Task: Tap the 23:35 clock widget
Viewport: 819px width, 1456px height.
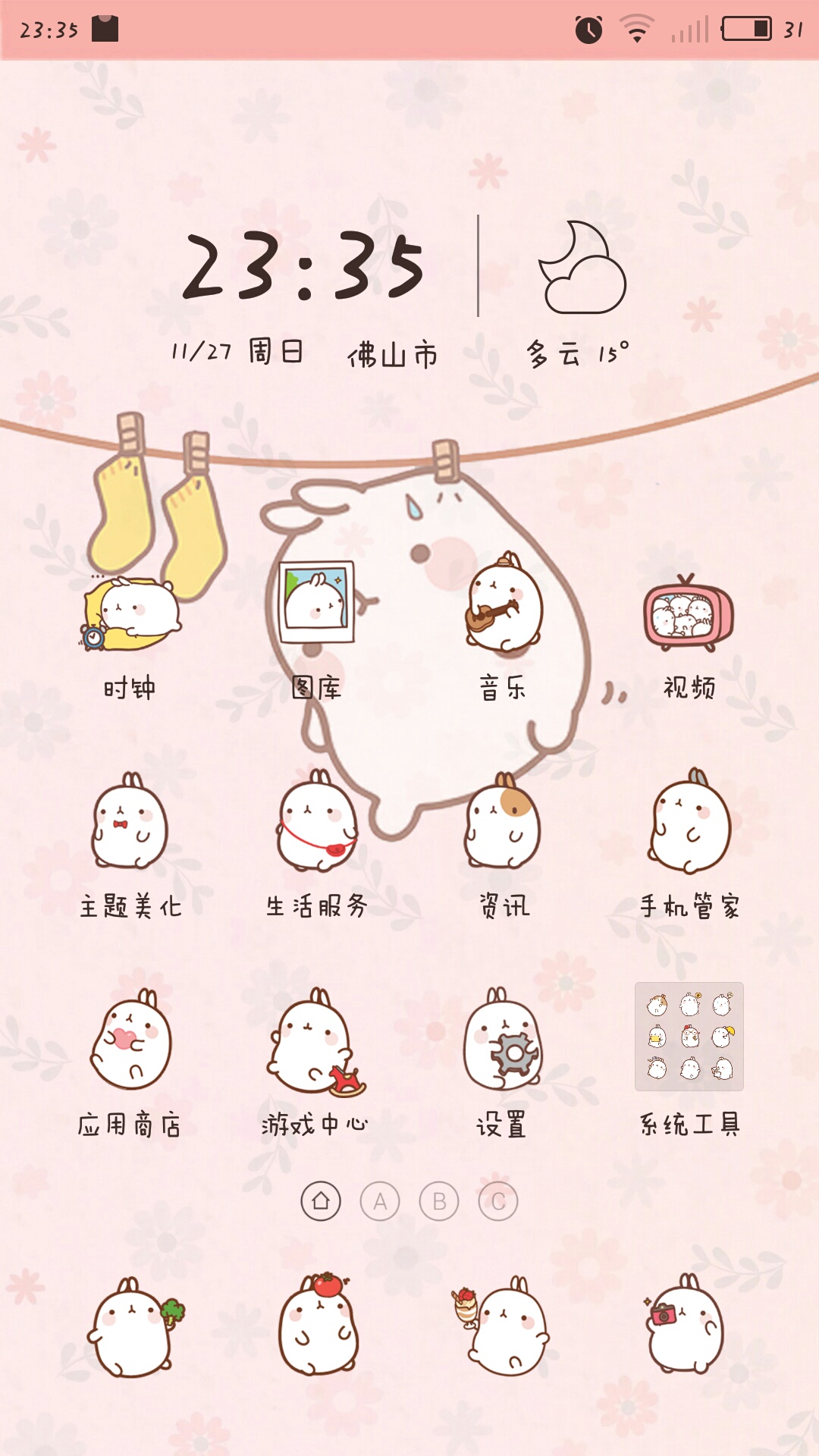Action: click(x=303, y=267)
